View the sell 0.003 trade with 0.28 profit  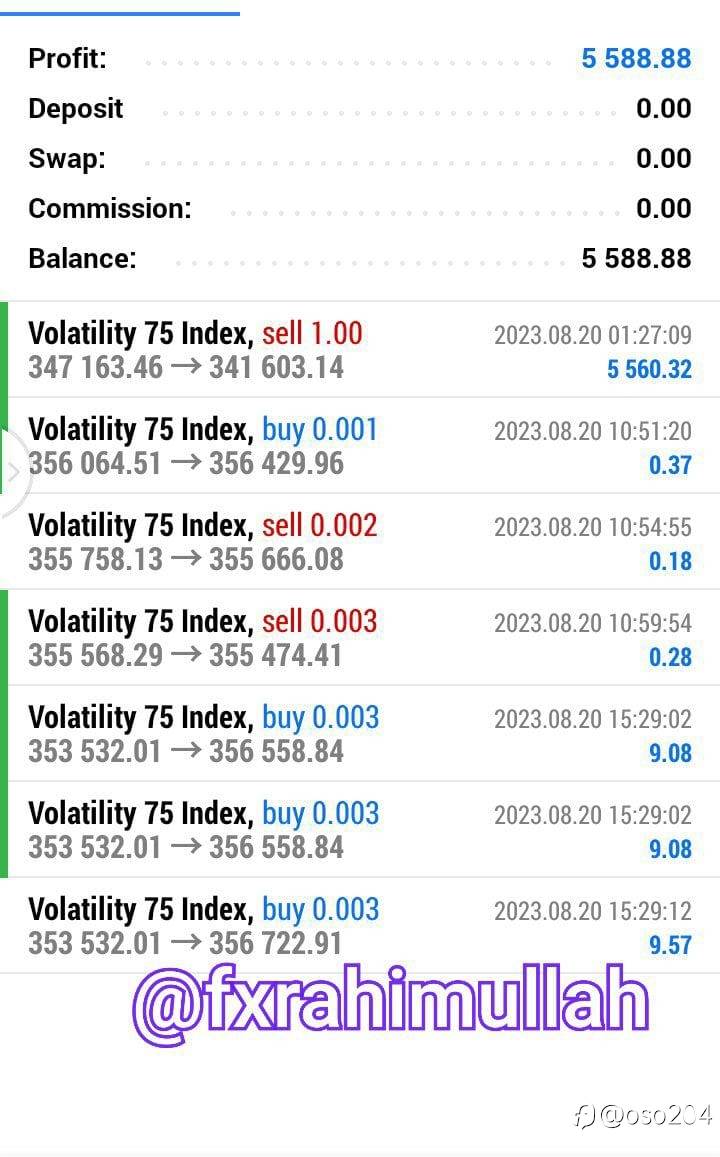(360, 638)
